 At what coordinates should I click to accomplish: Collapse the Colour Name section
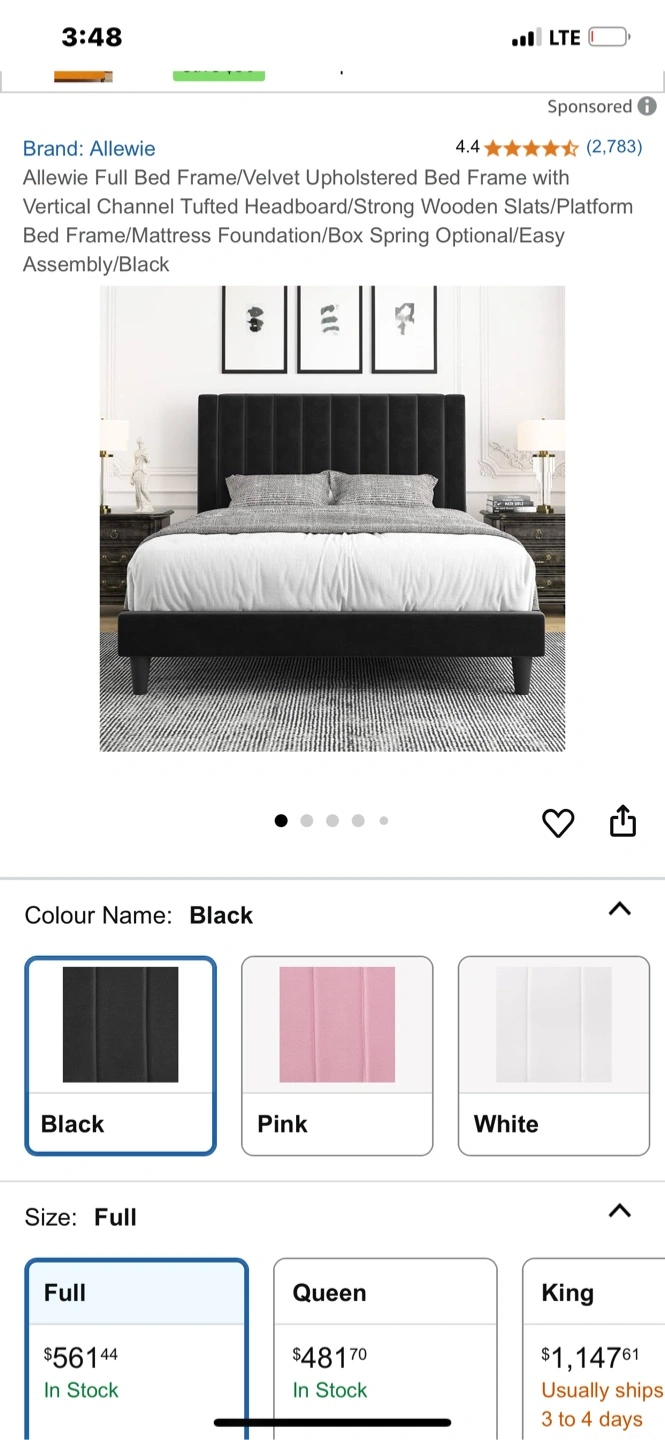(620, 909)
